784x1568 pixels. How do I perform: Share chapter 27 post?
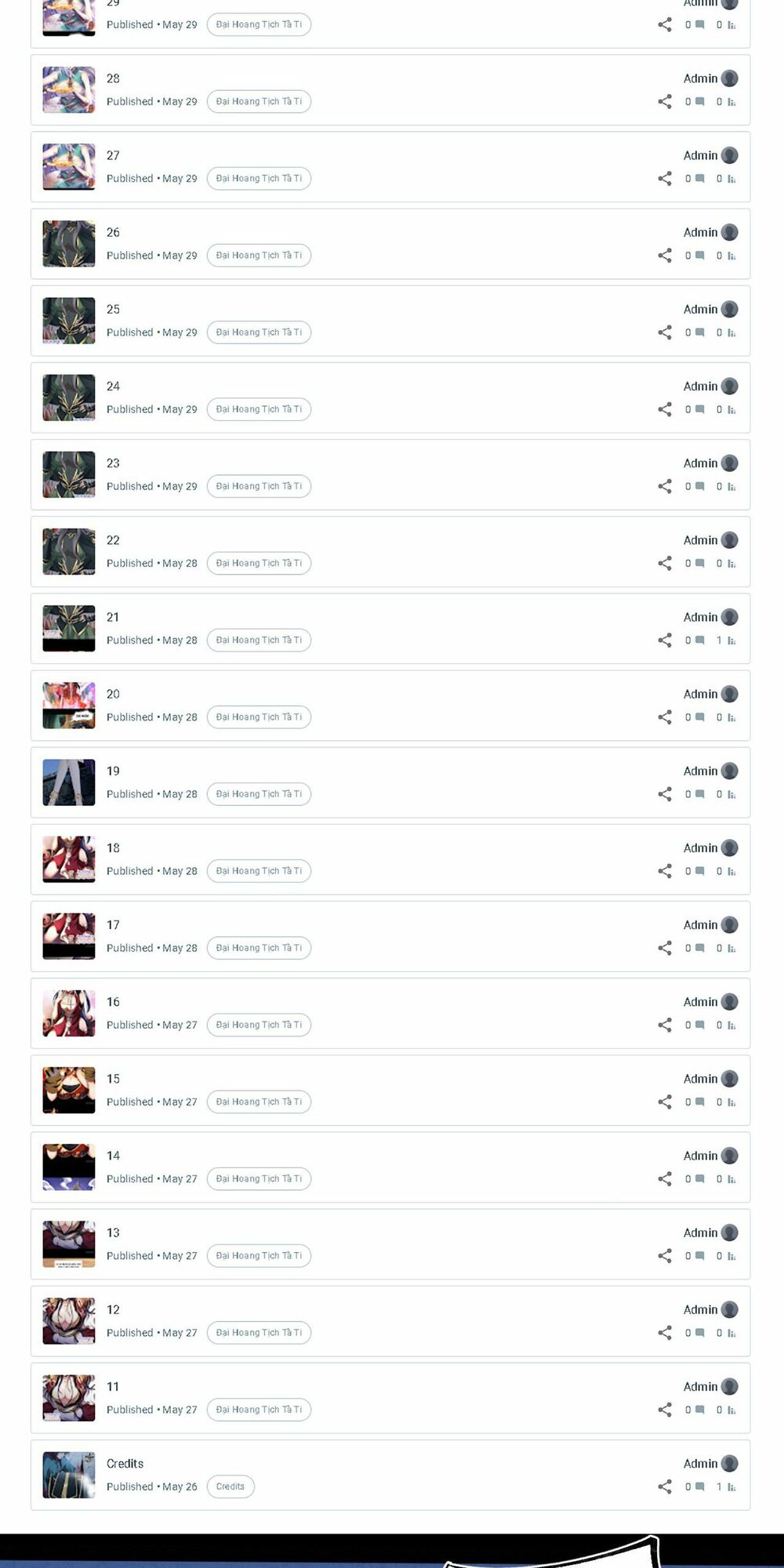665,179
